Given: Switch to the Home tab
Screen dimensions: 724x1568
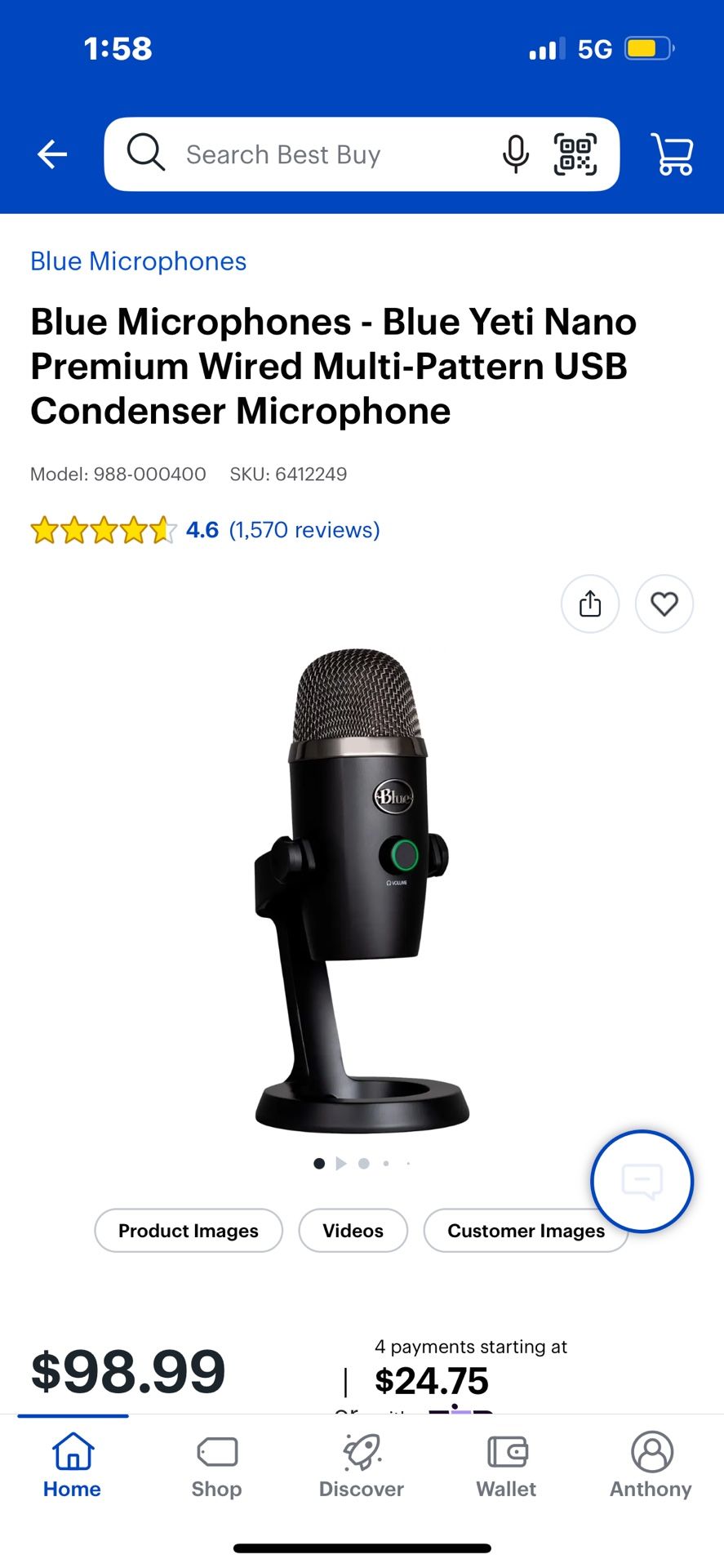Looking at the screenshot, I should tap(73, 1466).
